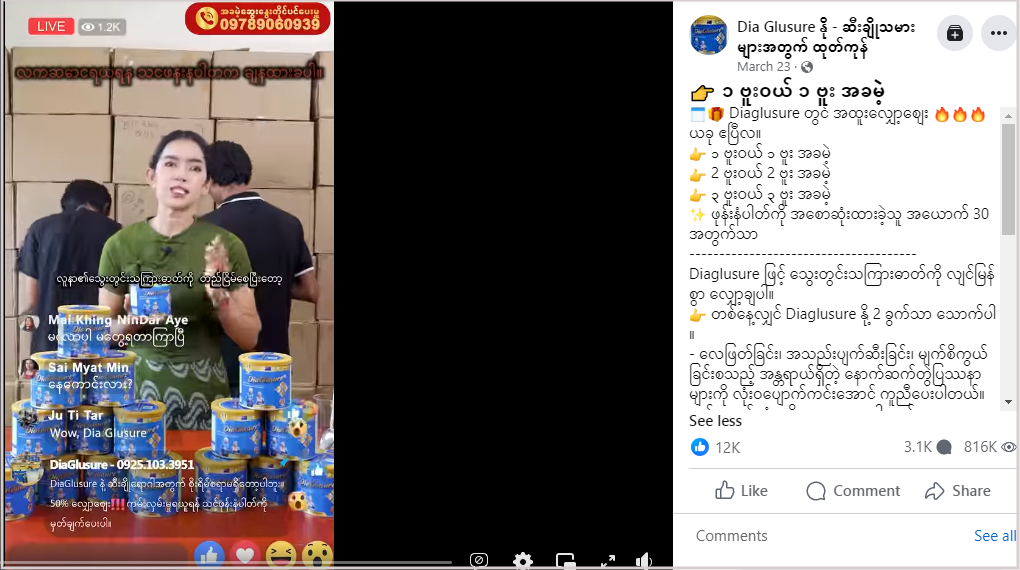This screenshot has height=570, width=1020.
Task: Open the post's three-dot menu
Action: click(998, 33)
